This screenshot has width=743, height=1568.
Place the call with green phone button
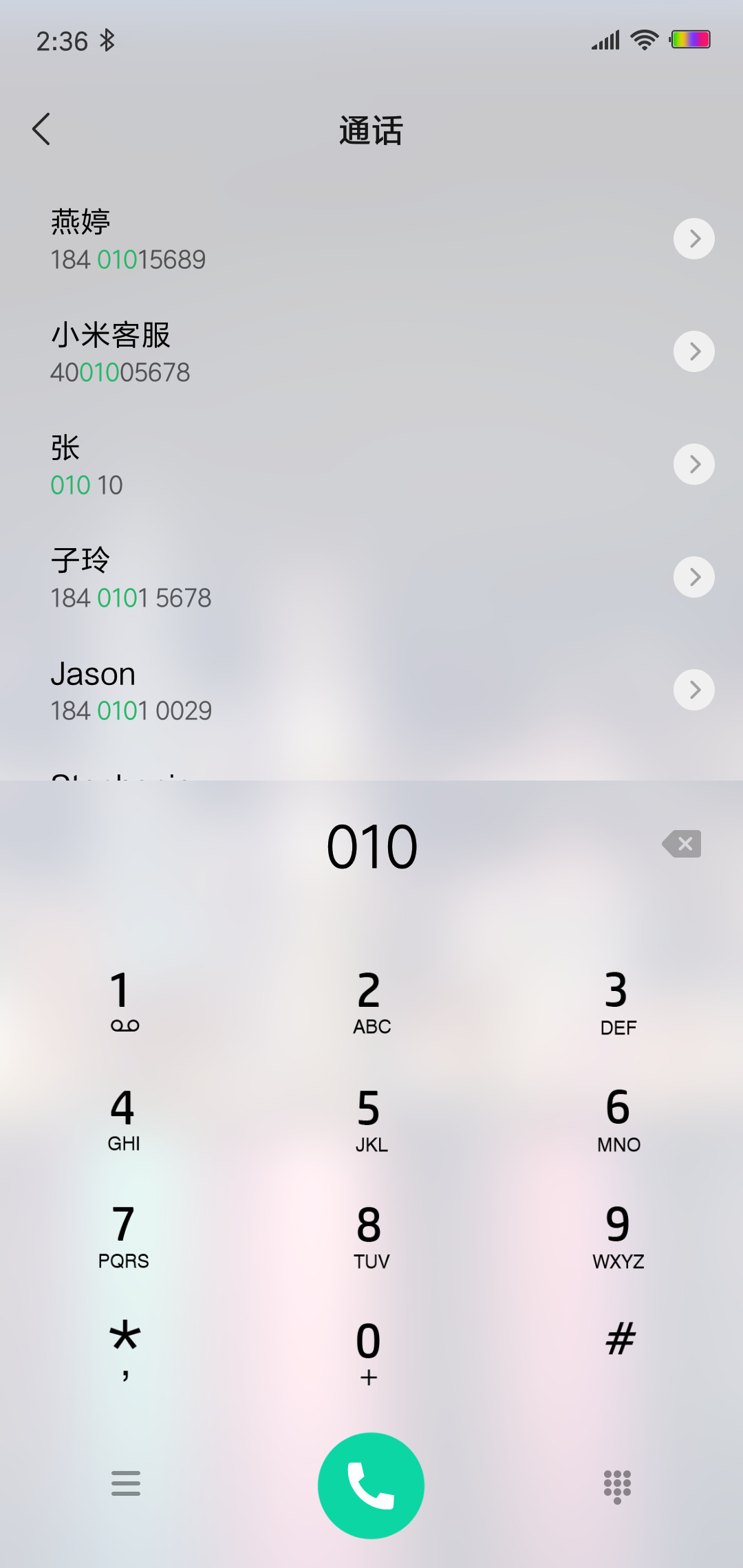371,1485
